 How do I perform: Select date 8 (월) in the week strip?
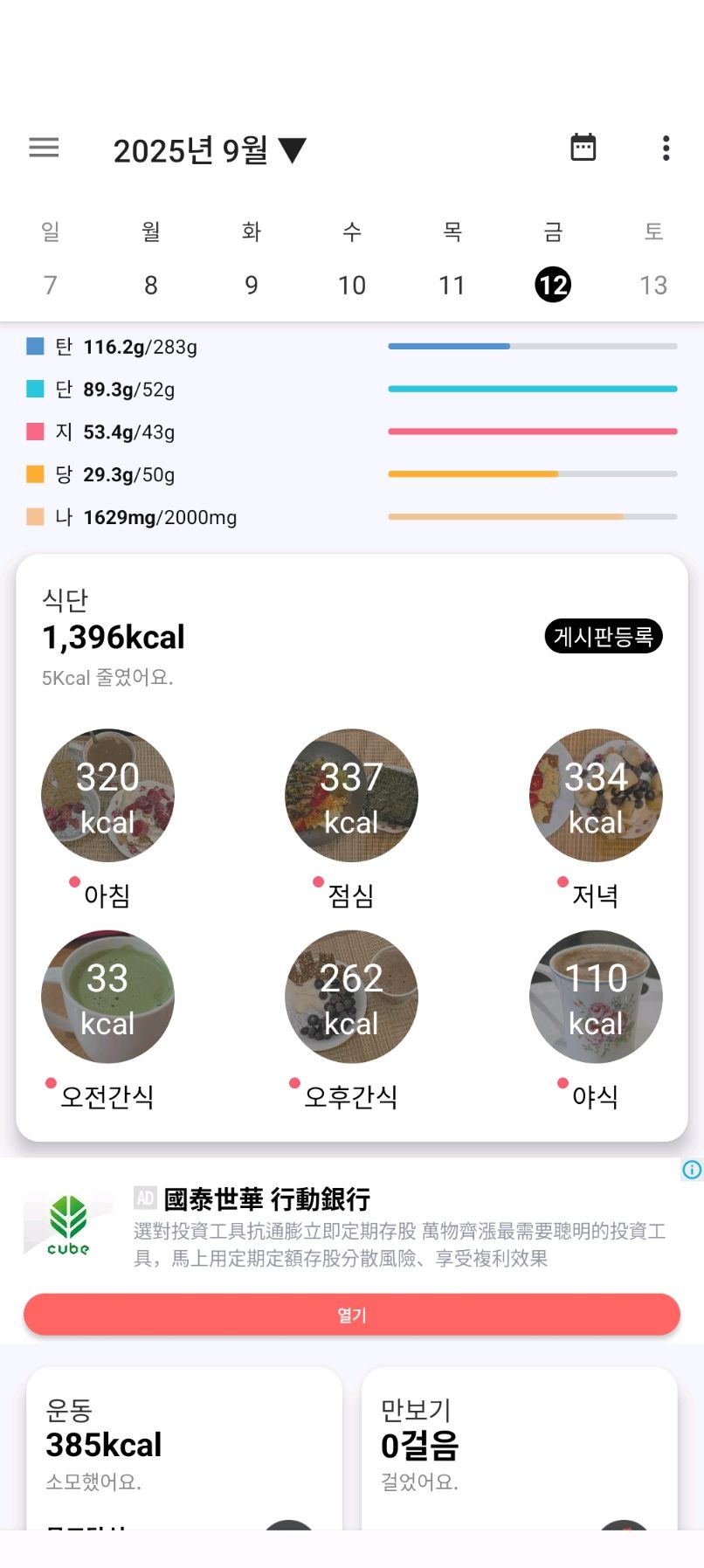[151, 285]
